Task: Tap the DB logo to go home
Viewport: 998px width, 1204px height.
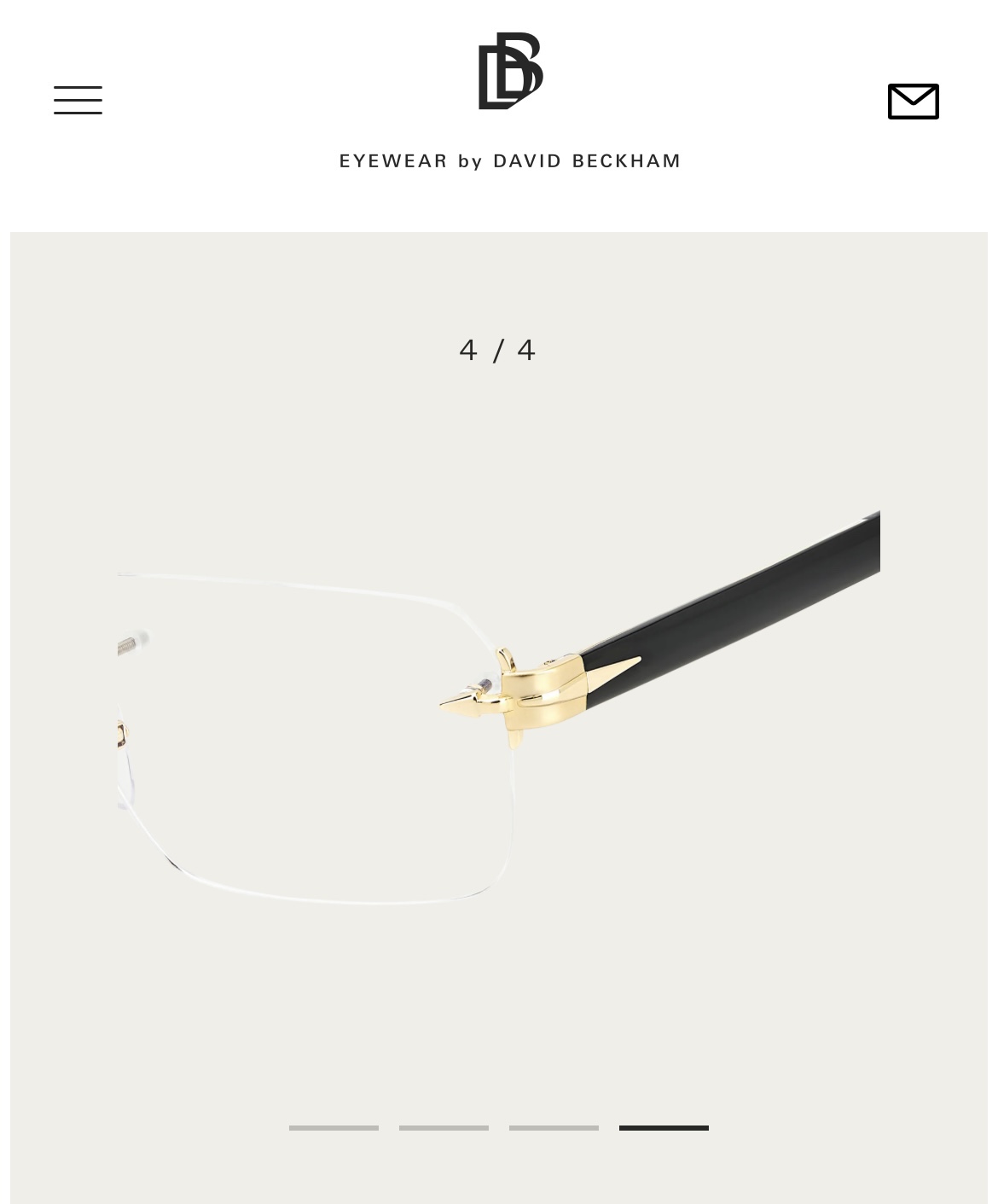Action: click(510, 71)
